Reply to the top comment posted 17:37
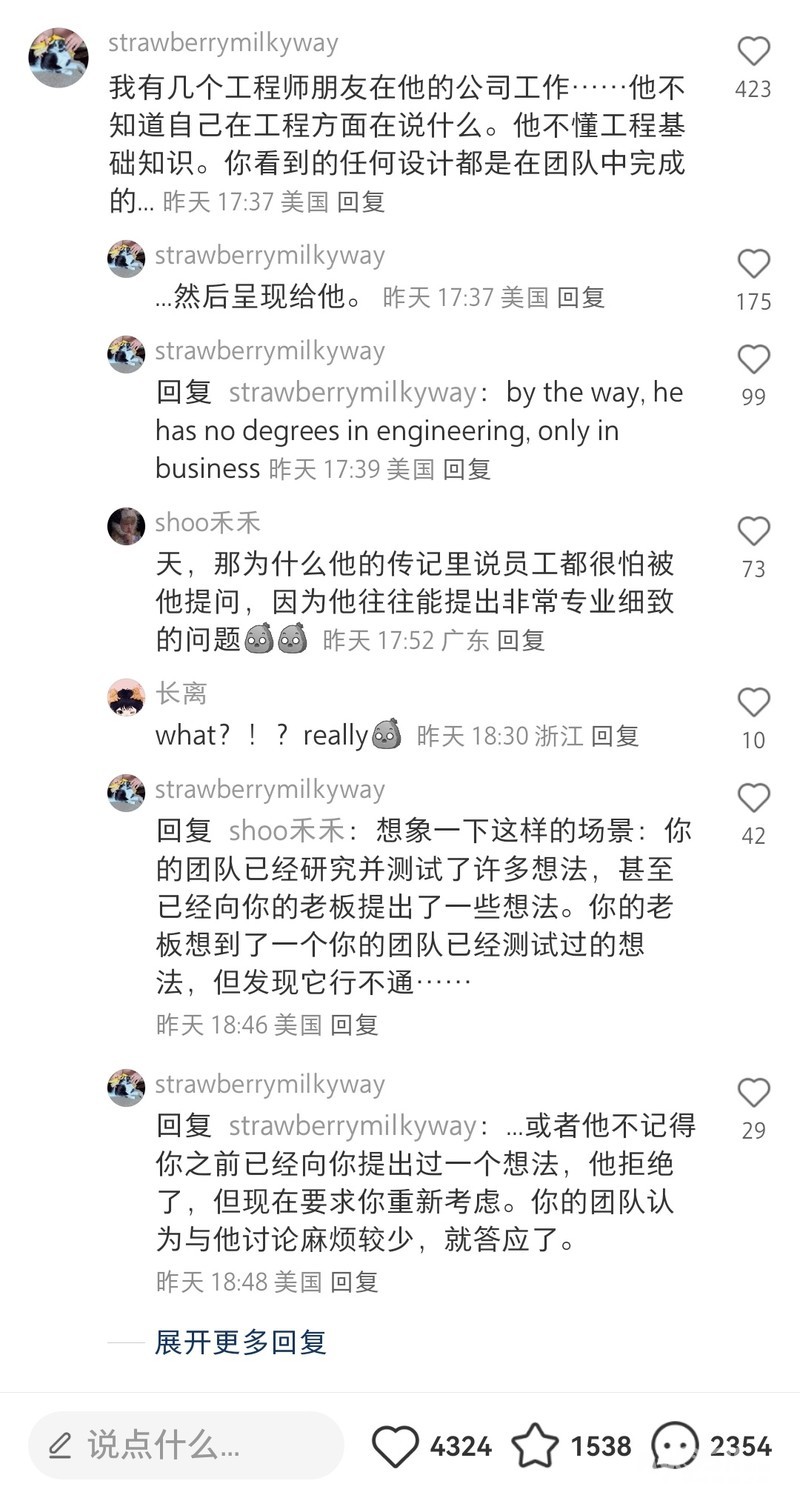This screenshot has width=800, height=1498. pos(361,202)
